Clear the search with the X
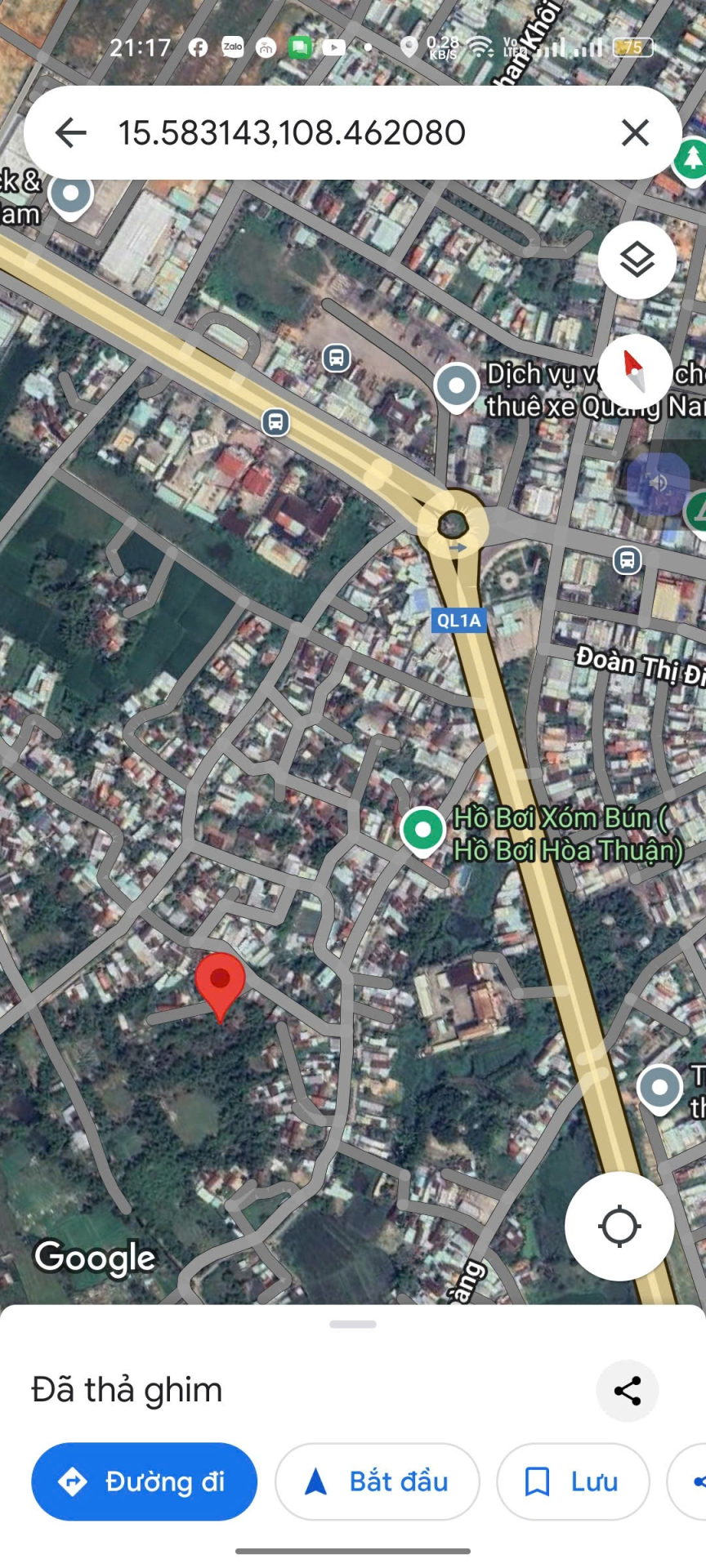Screen dimensions: 706x1568 (x=635, y=132)
